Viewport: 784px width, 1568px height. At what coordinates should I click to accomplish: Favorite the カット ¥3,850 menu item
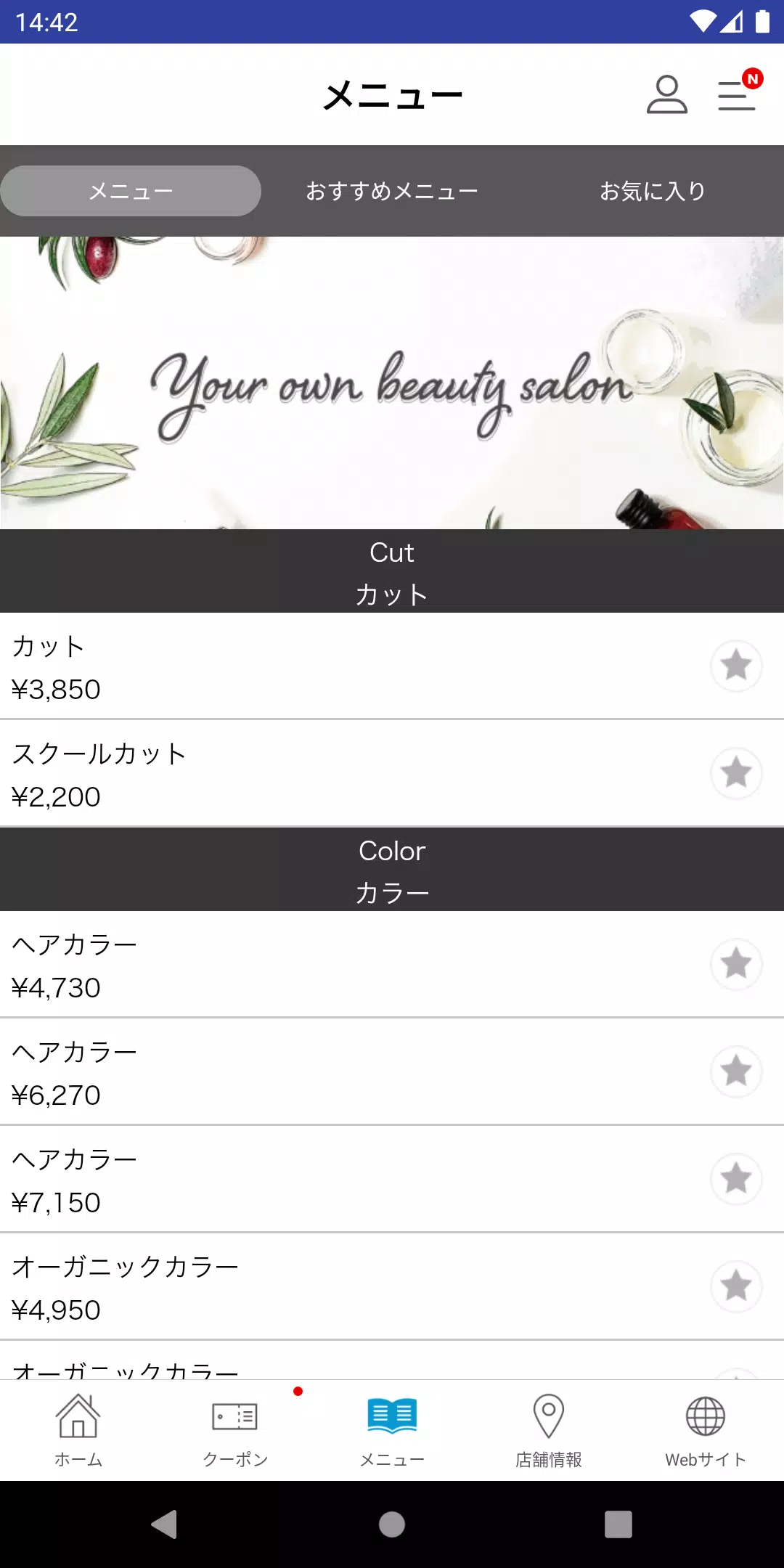[736, 665]
